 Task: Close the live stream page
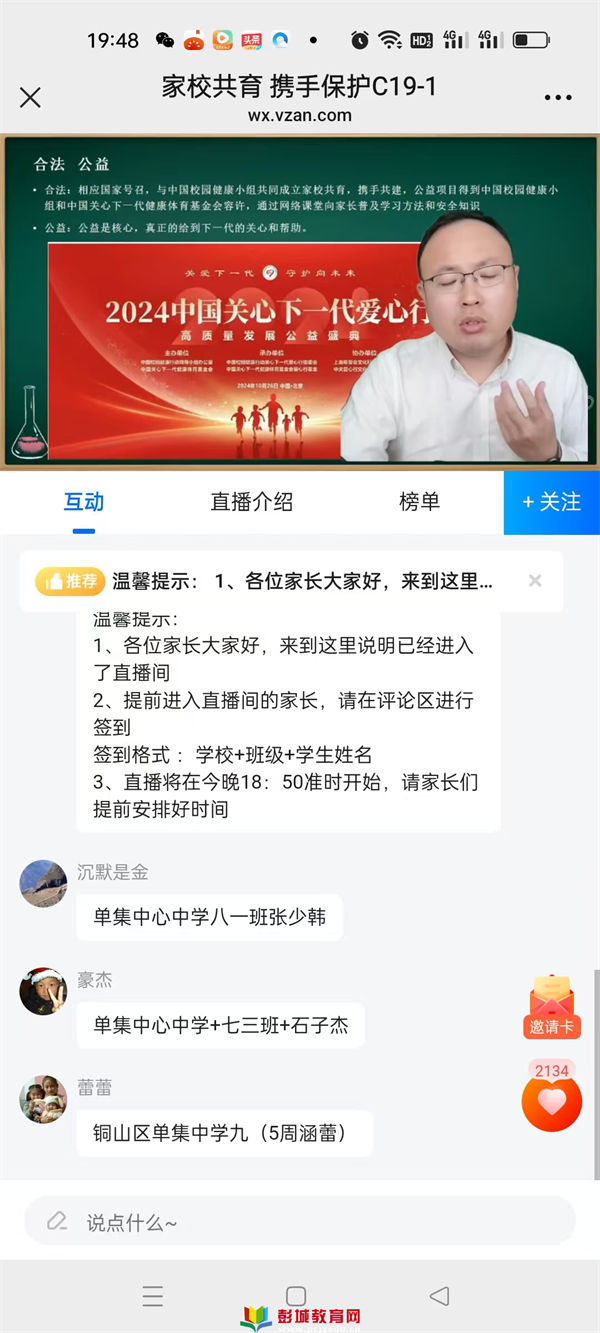pyautogui.click(x=31, y=97)
